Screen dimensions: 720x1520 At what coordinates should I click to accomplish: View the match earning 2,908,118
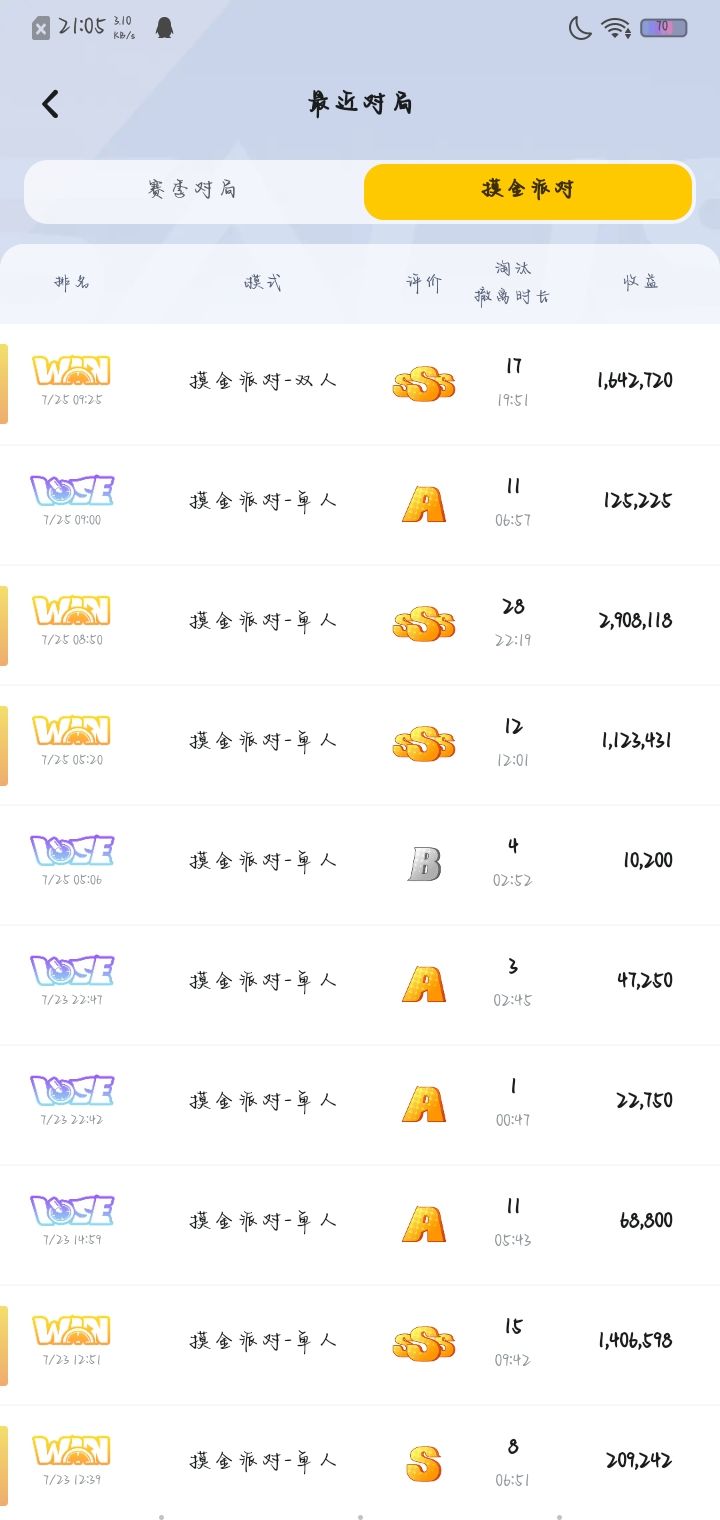pyautogui.click(x=360, y=625)
